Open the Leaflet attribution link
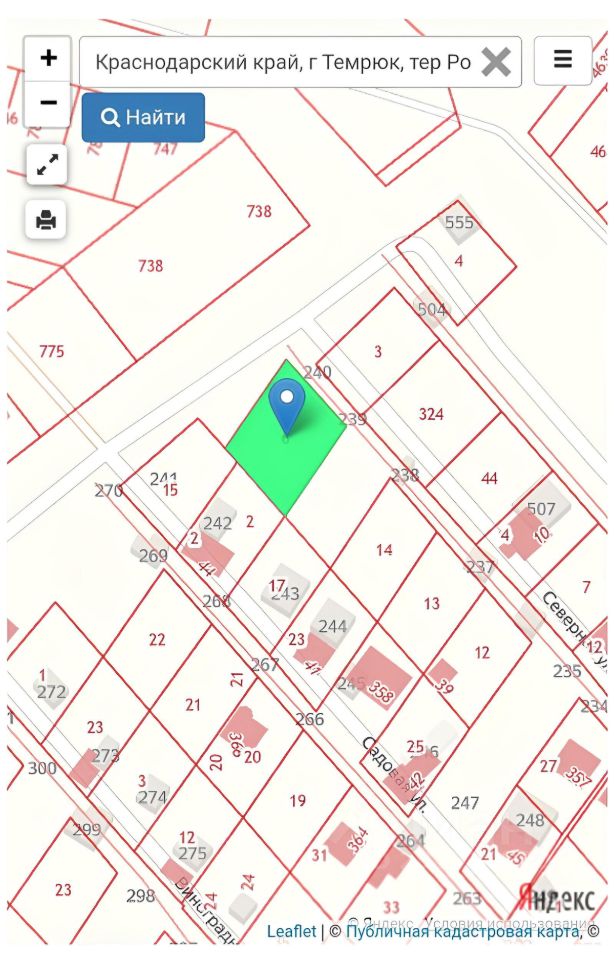 (291, 932)
